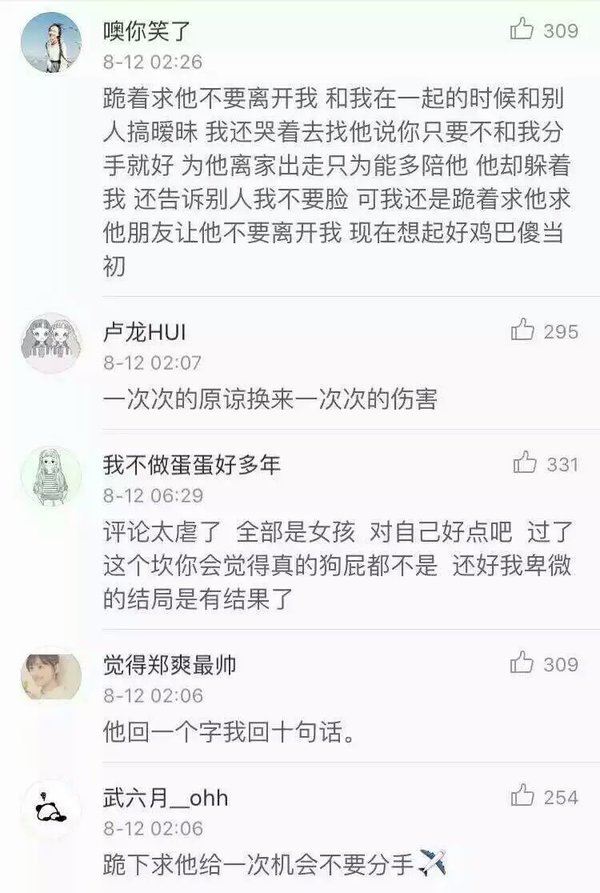600x893 pixels.
Task: Like the comment by 噢你笑了
Action: pyautogui.click(x=522, y=30)
